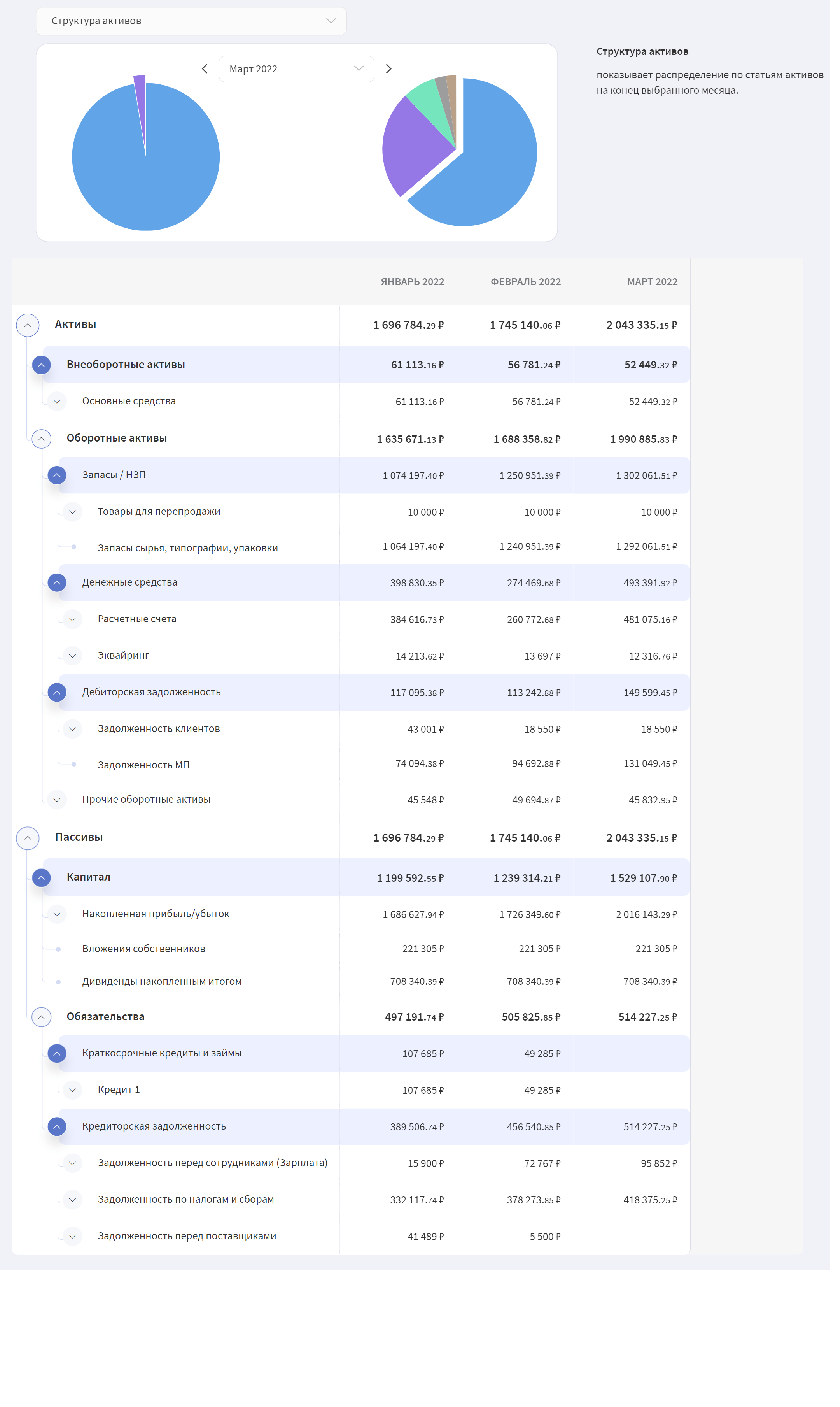This screenshot has height=1407, width=840.
Task: Expand Товары для перепродажи
Action: coord(73,518)
